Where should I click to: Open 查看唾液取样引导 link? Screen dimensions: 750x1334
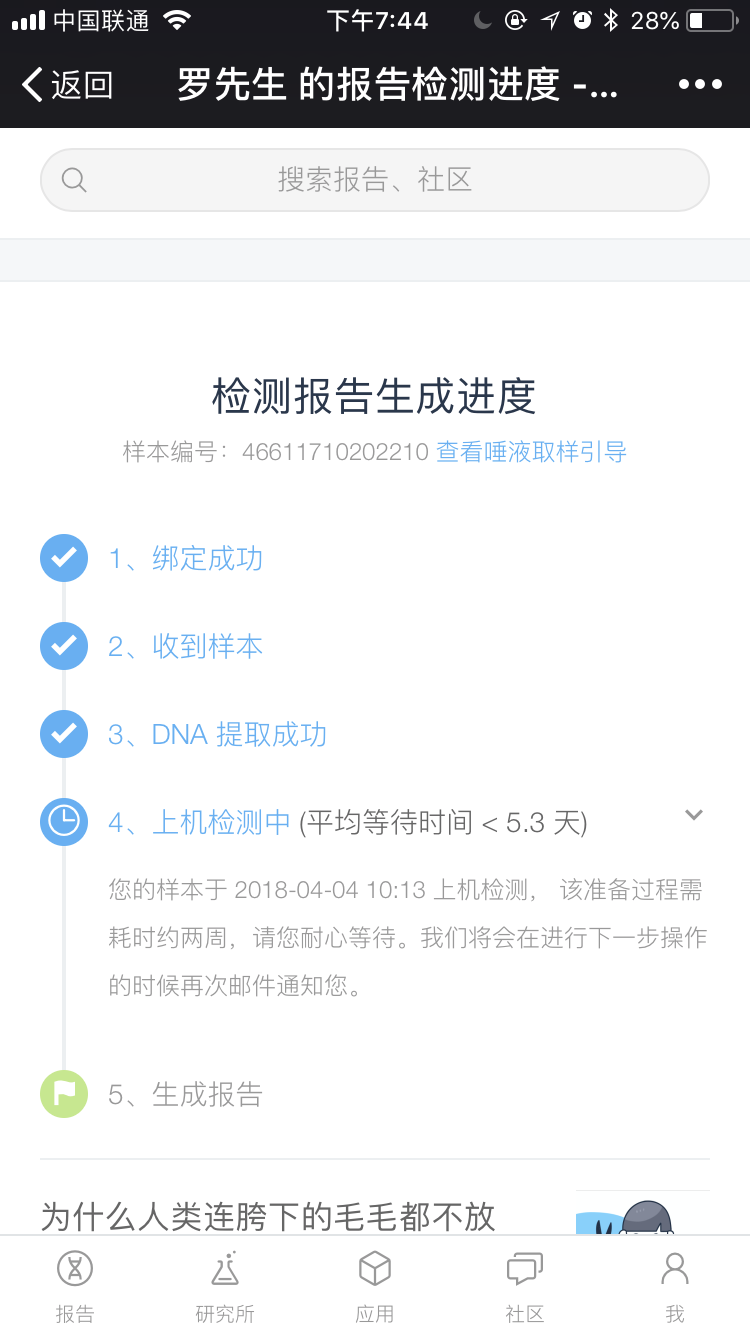(531, 452)
